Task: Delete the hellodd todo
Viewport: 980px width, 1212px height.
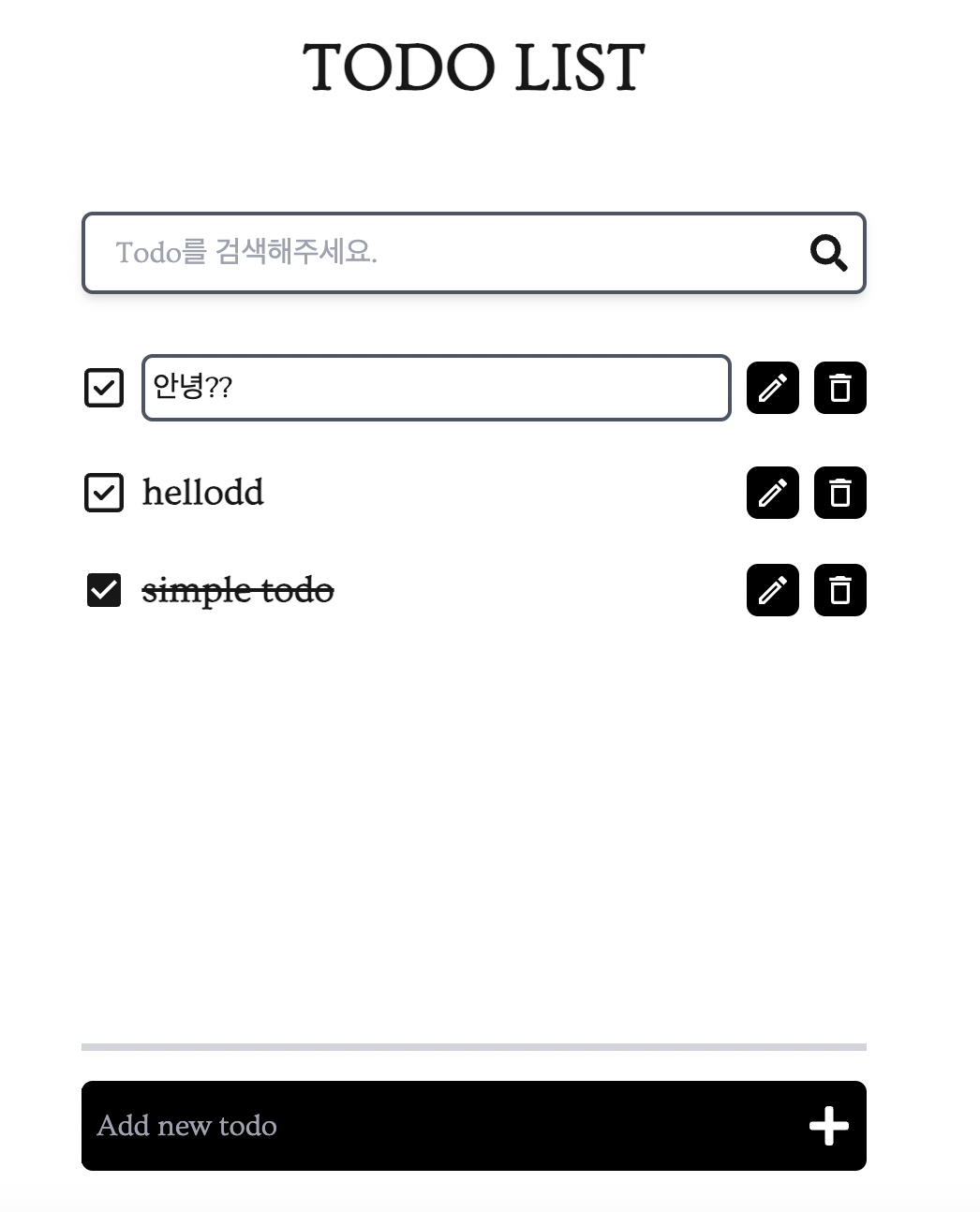Action: coord(839,493)
